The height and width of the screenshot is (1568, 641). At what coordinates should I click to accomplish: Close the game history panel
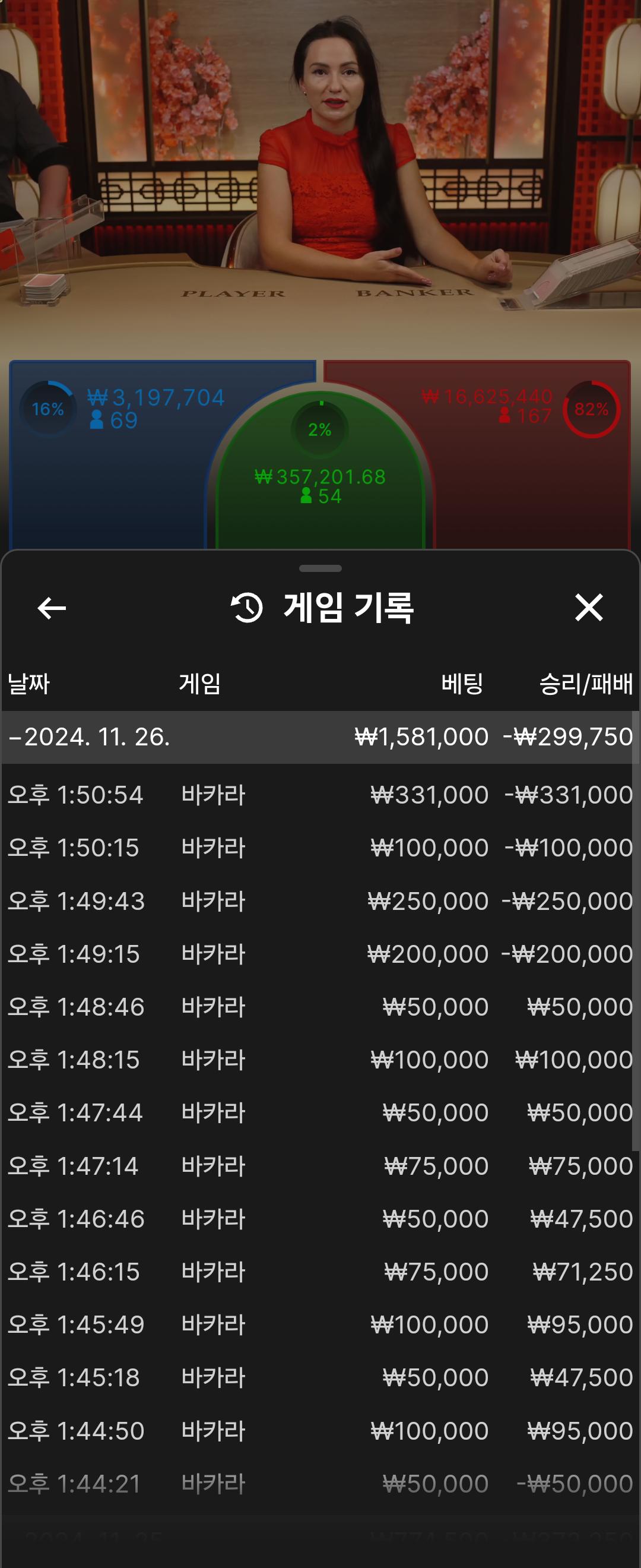588,608
